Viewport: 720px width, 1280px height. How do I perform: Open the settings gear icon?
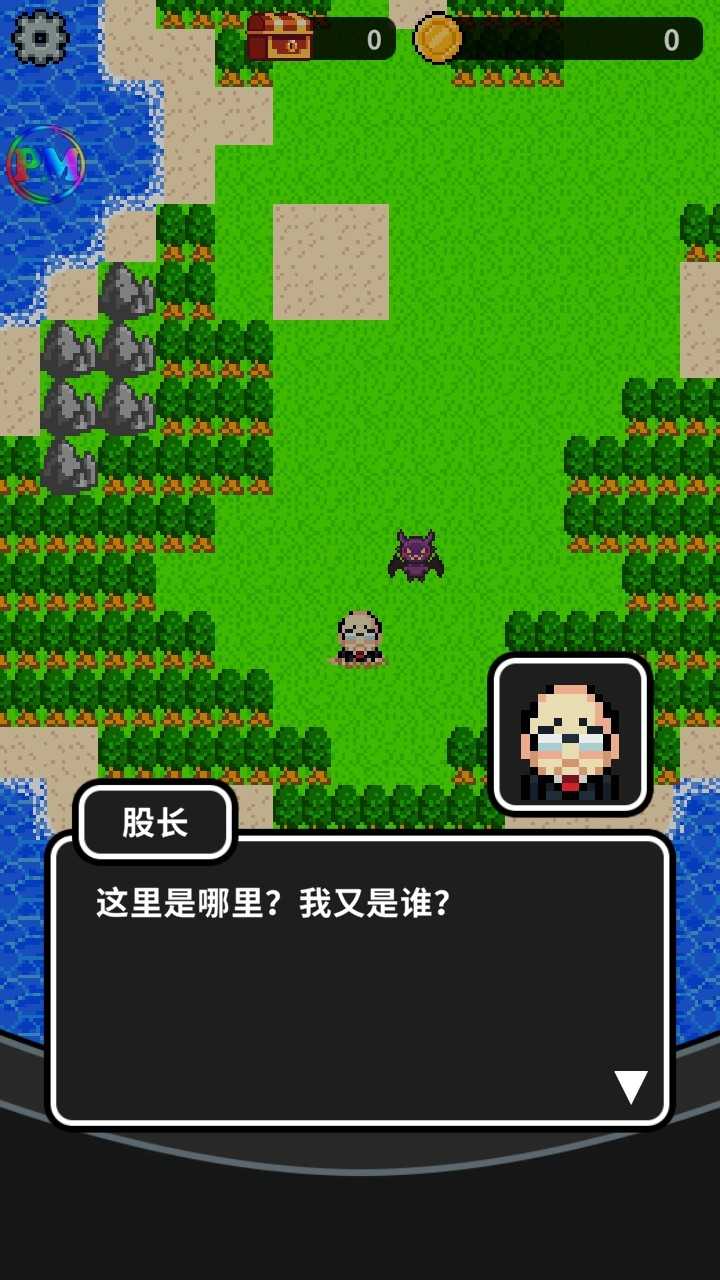40,37
